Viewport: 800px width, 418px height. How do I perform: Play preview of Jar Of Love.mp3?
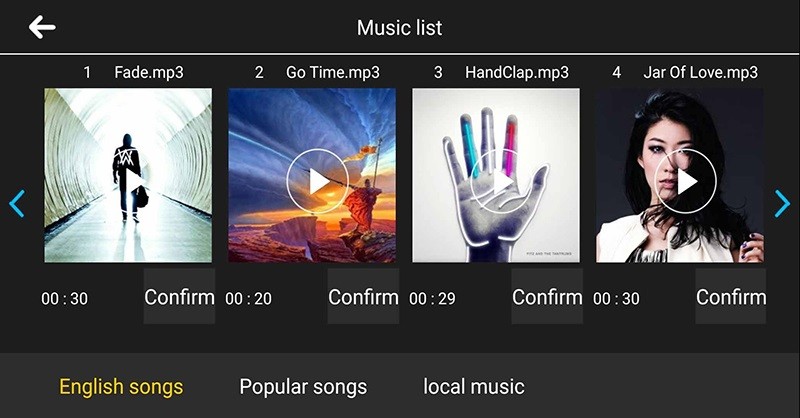pos(685,181)
